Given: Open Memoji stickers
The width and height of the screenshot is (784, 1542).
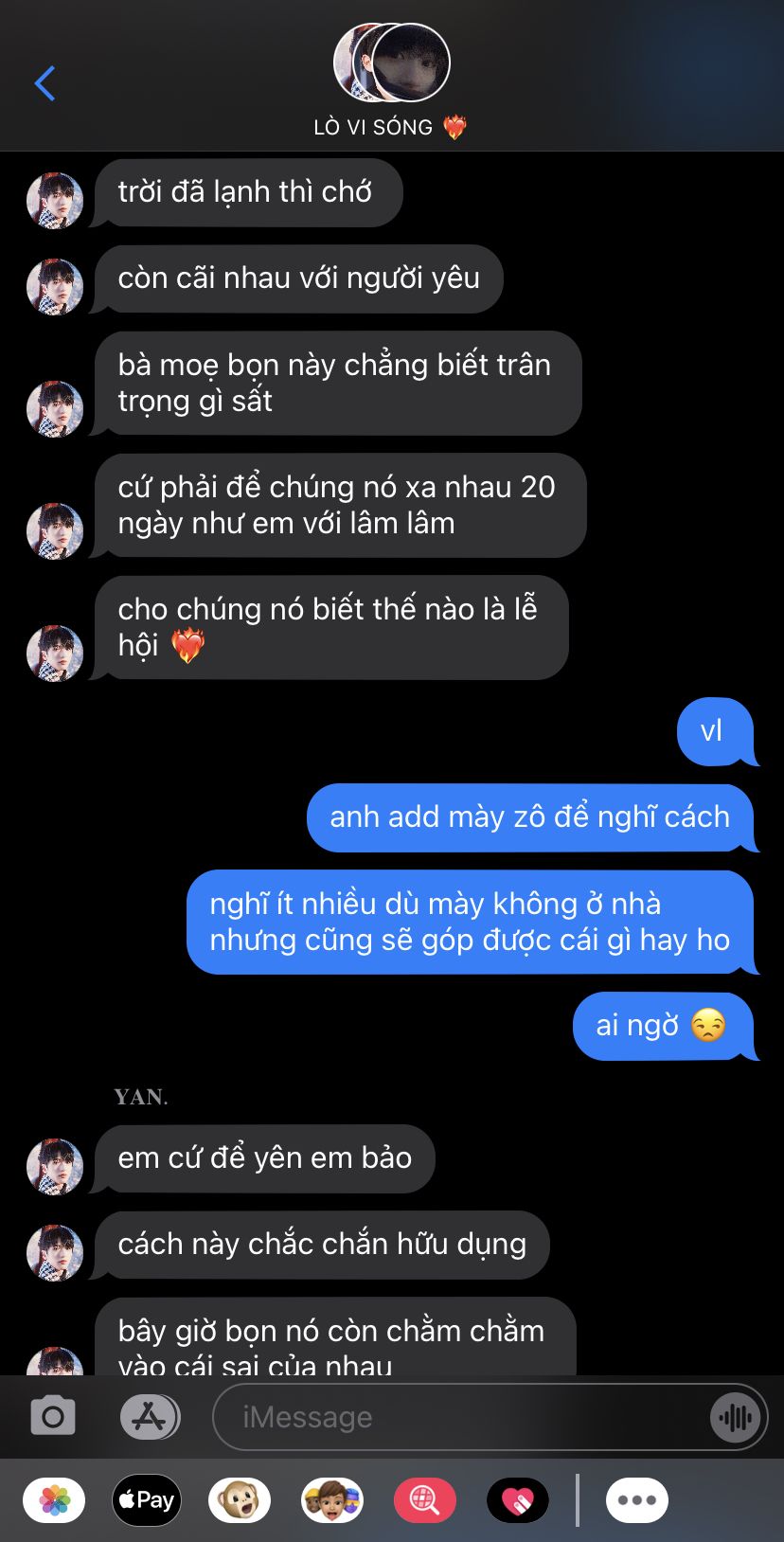Looking at the screenshot, I should [x=332, y=1500].
